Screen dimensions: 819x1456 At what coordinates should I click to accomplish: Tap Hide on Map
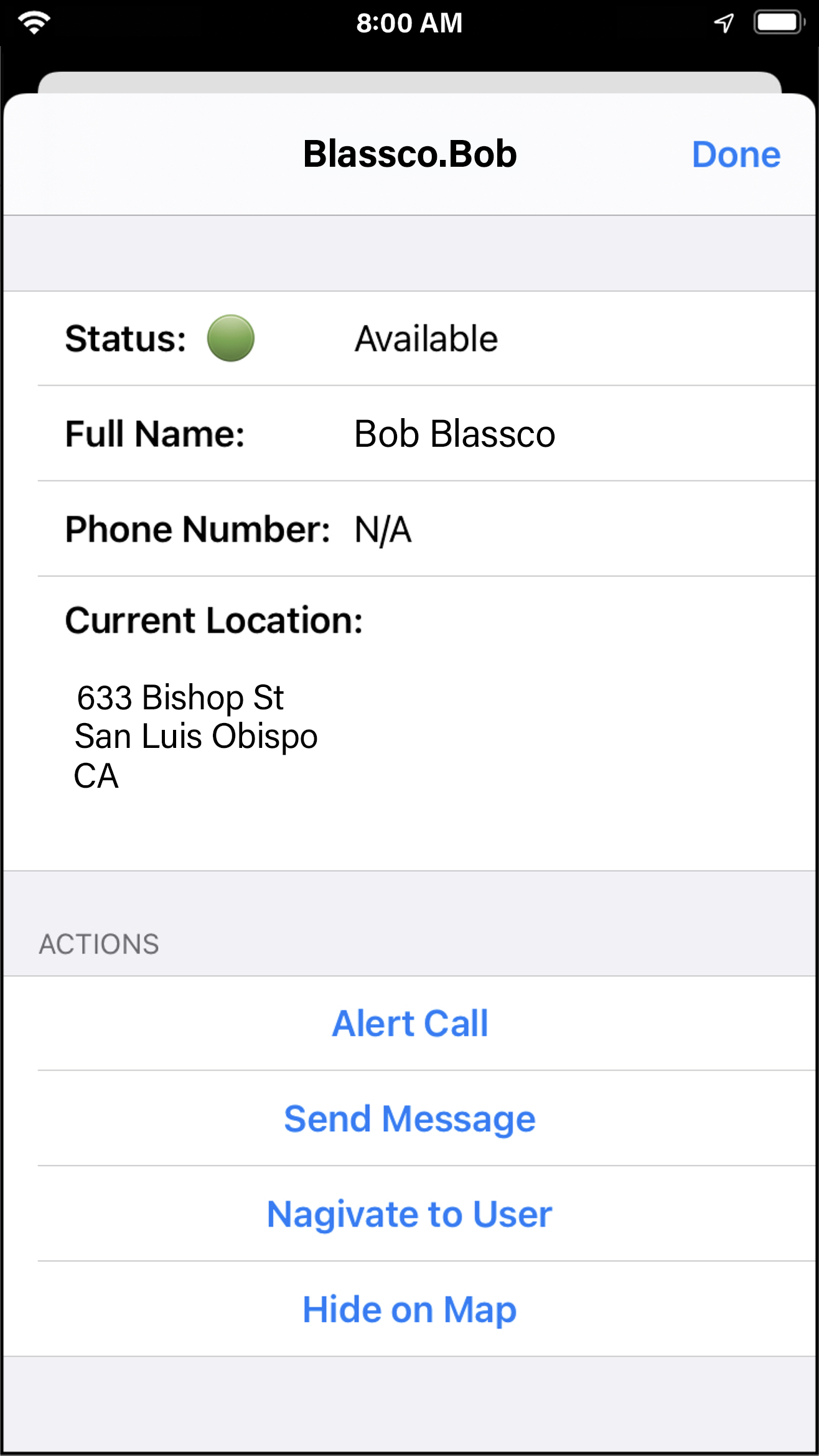click(x=409, y=1309)
